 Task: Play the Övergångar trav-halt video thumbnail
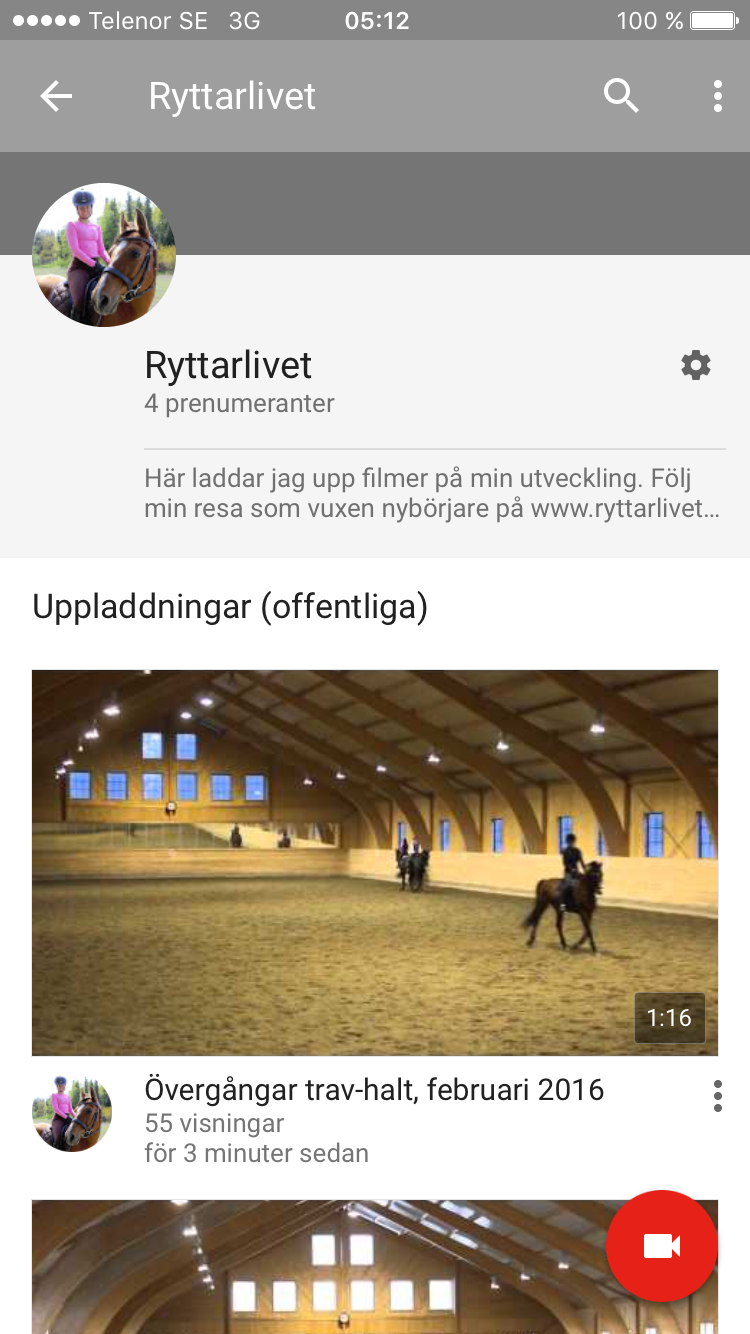pyautogui.click(x=375, y=862)
